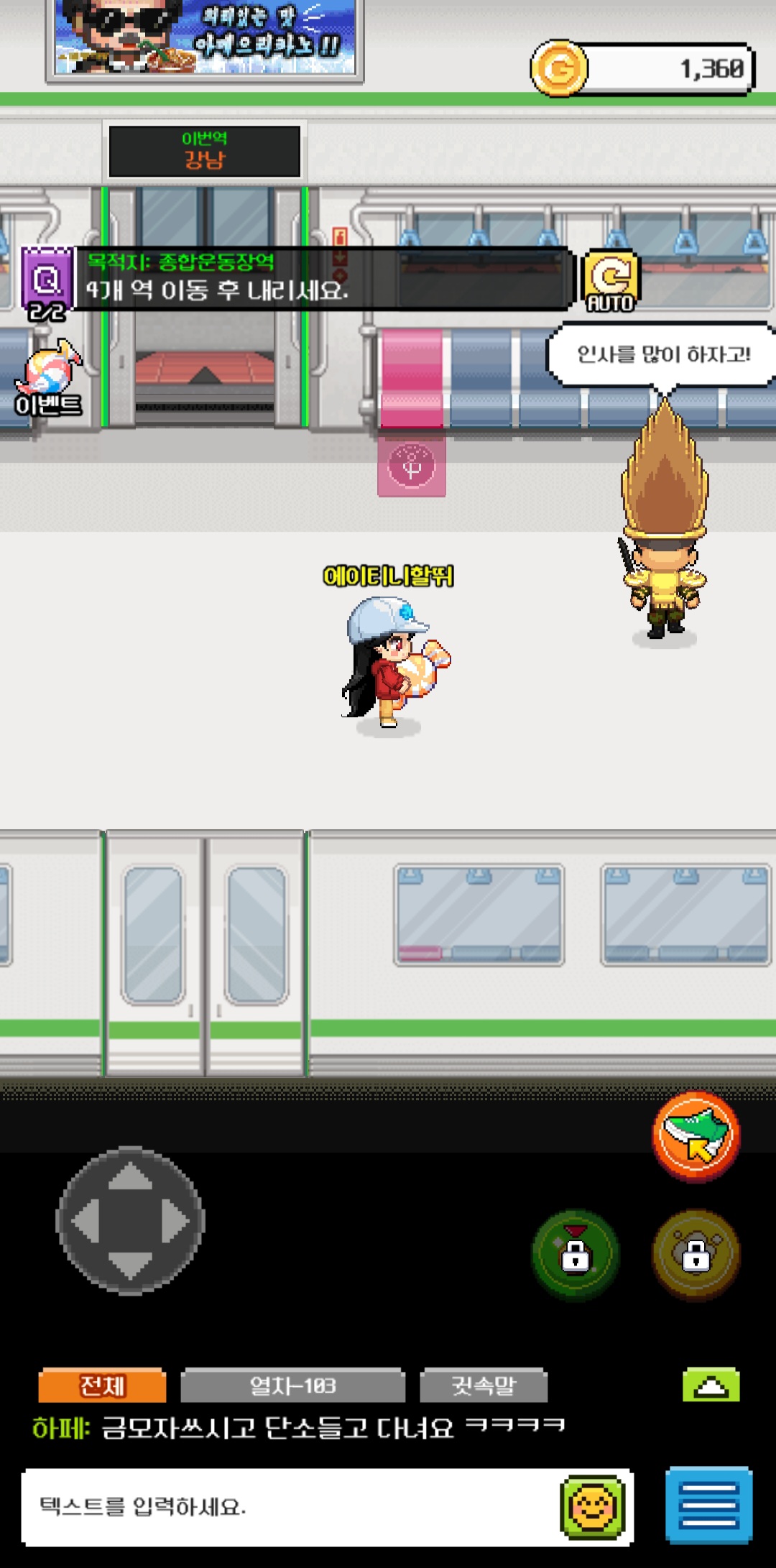This screenshot has height=1568, width=776.
Task: Tap the locked green skill button
Action: pyautogui.click(x=575, y=1254)
